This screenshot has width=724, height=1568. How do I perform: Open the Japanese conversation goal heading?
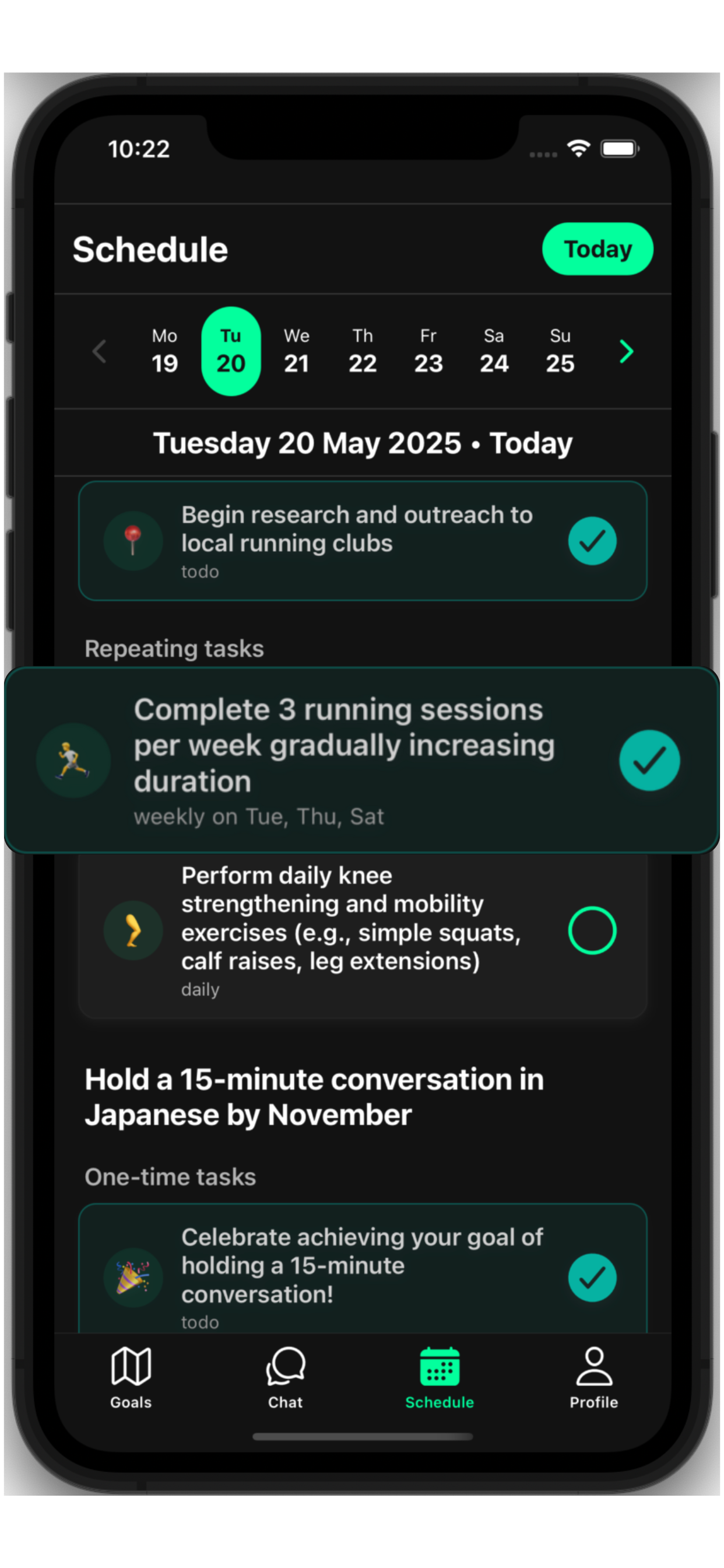click(x=315, y=1095)
